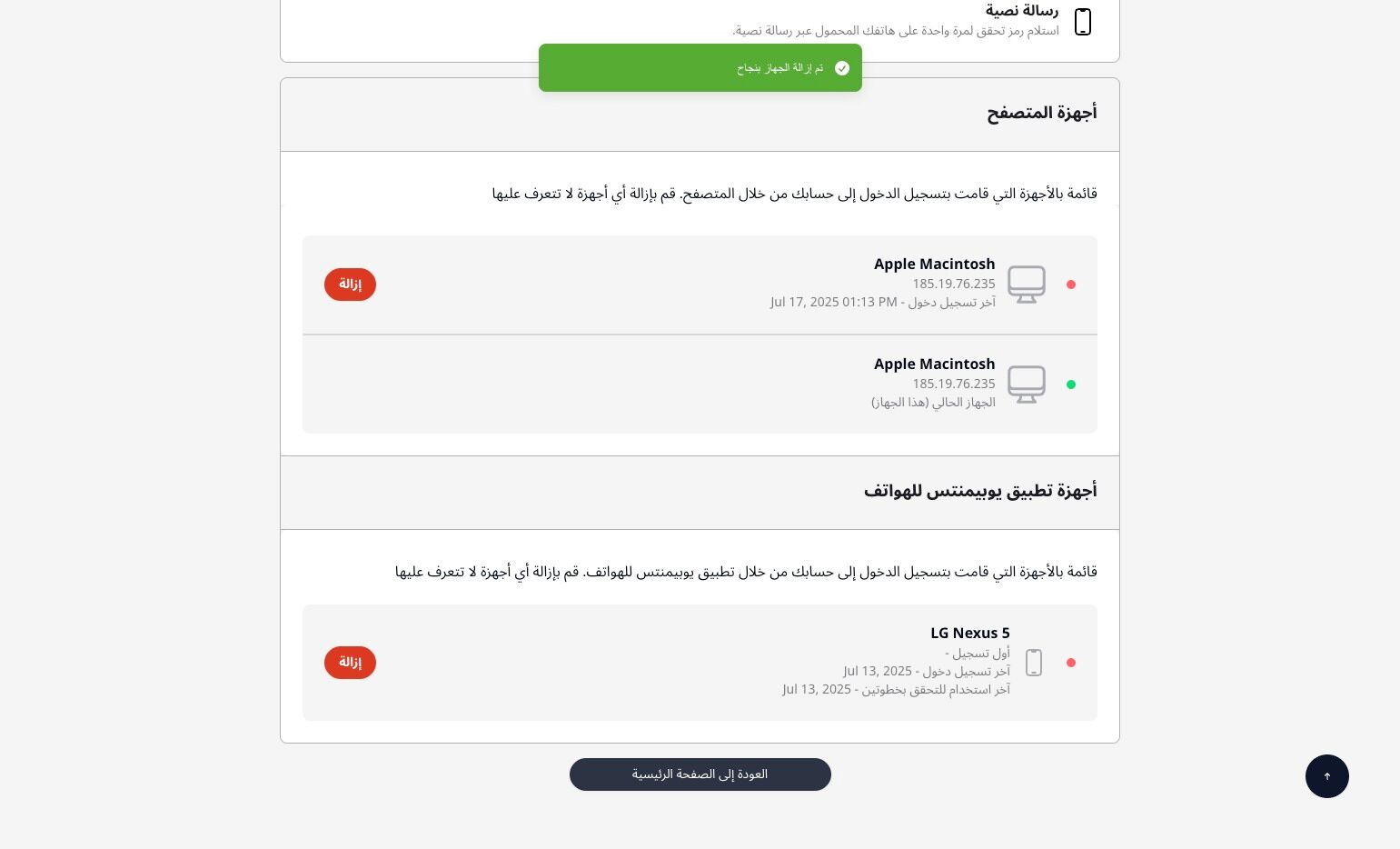The height and width of the screenshot is (849, 1400).
Task: Remove the LG Nexus 5 device
Action: (x=350, y=663)
